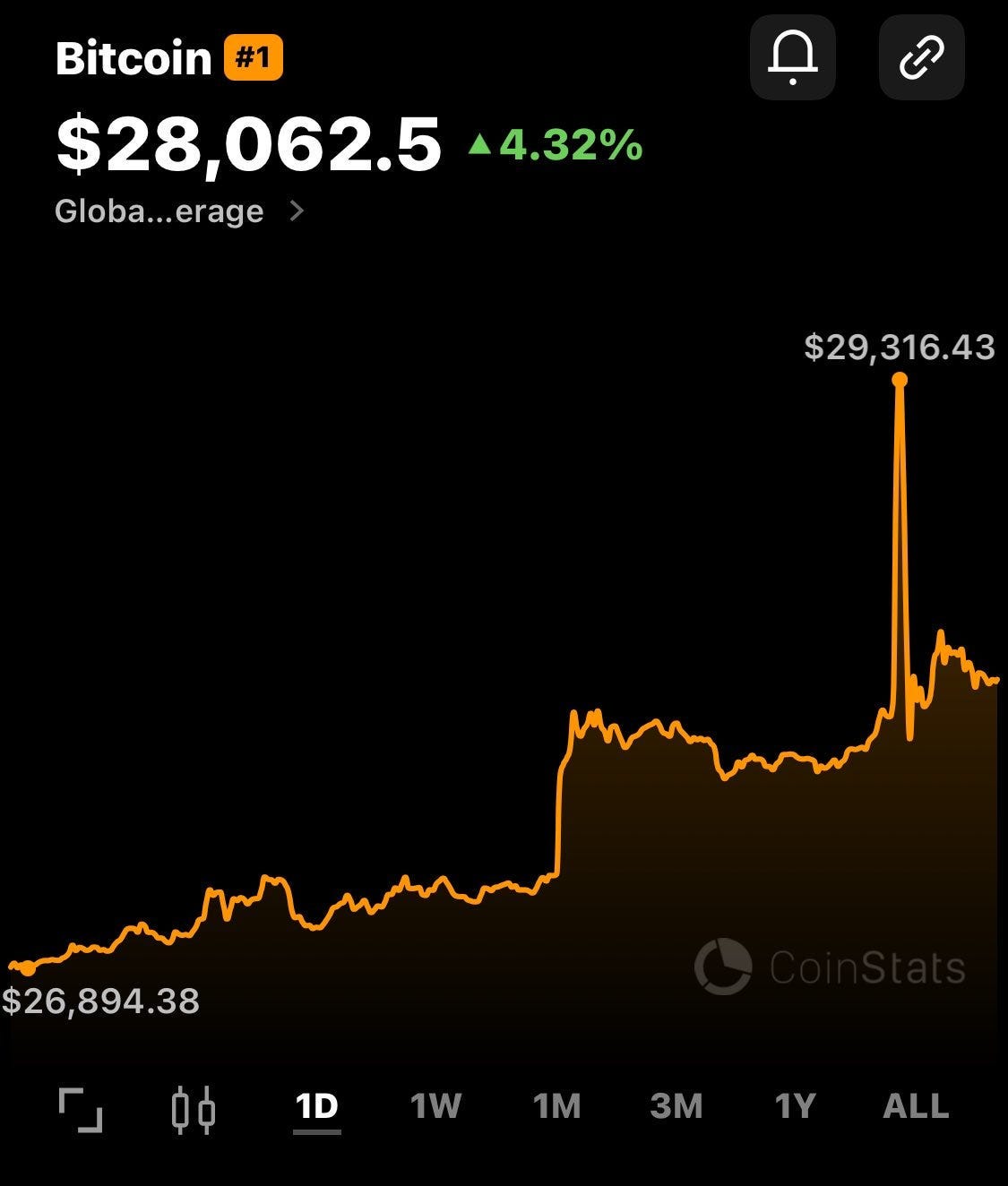Choose the 3M time range

coord(676,1107)
